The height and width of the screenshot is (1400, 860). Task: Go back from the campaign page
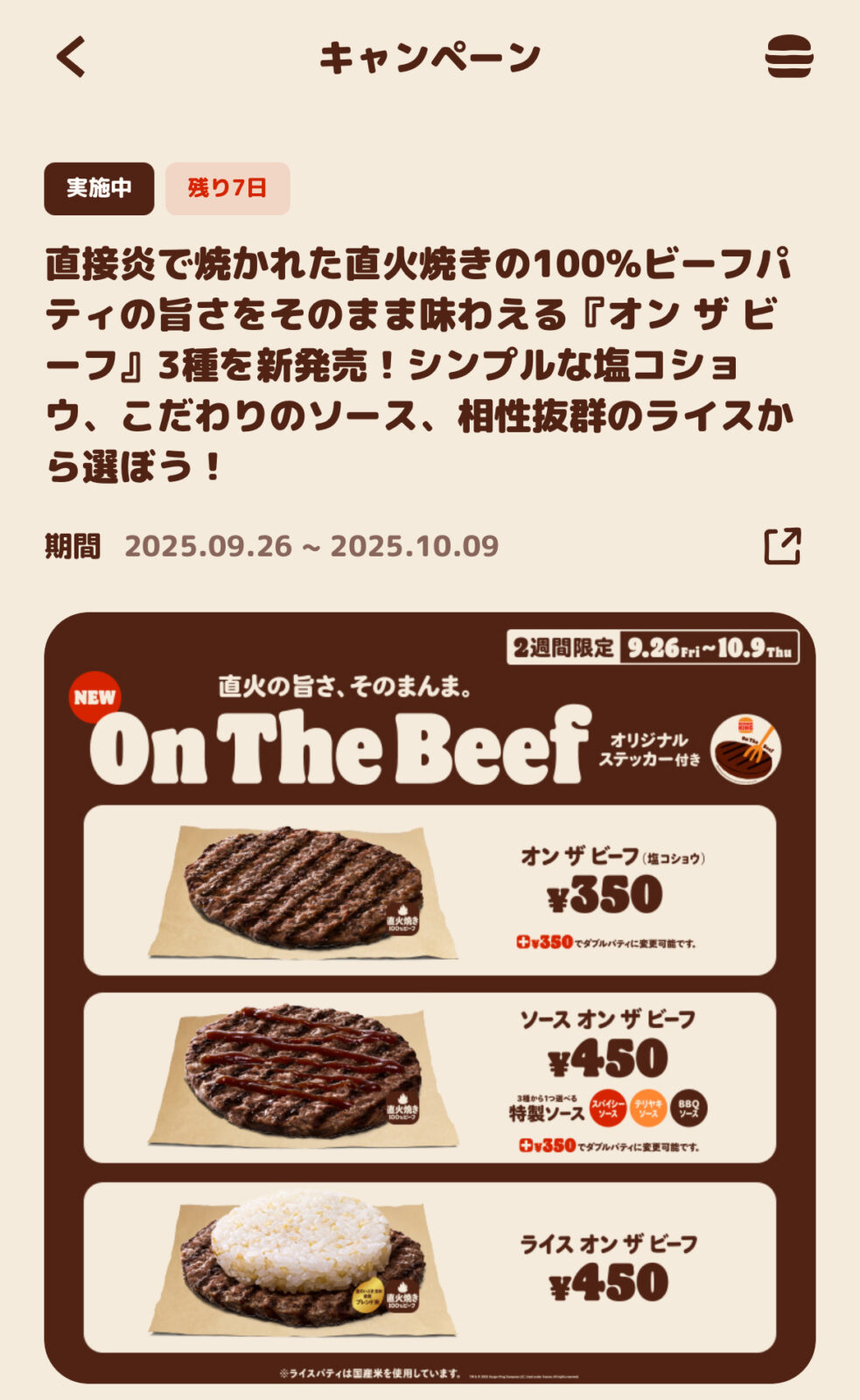coord(72,58)
